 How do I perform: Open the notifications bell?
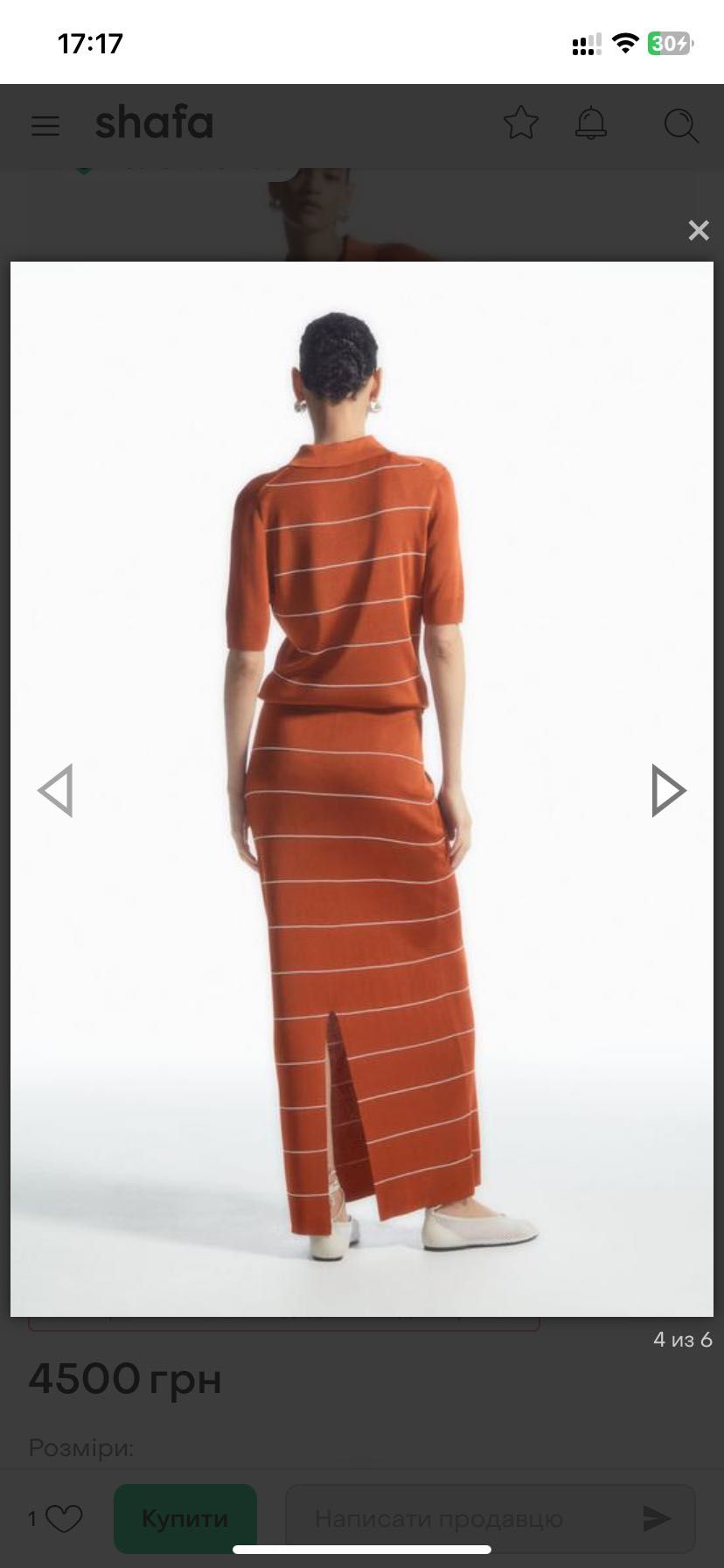[591, 123]
